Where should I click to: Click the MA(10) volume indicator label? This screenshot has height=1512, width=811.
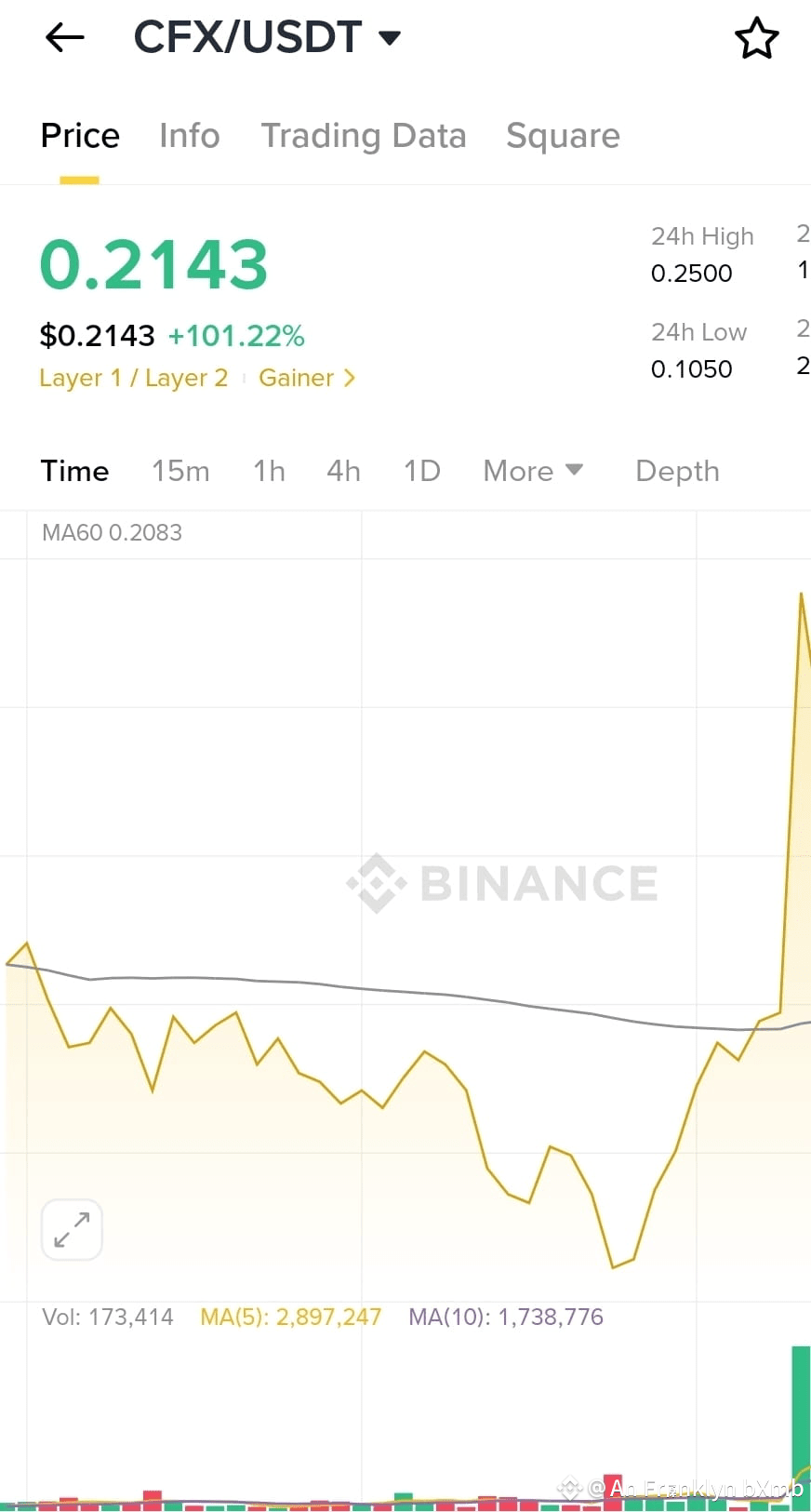(506, 1317)
